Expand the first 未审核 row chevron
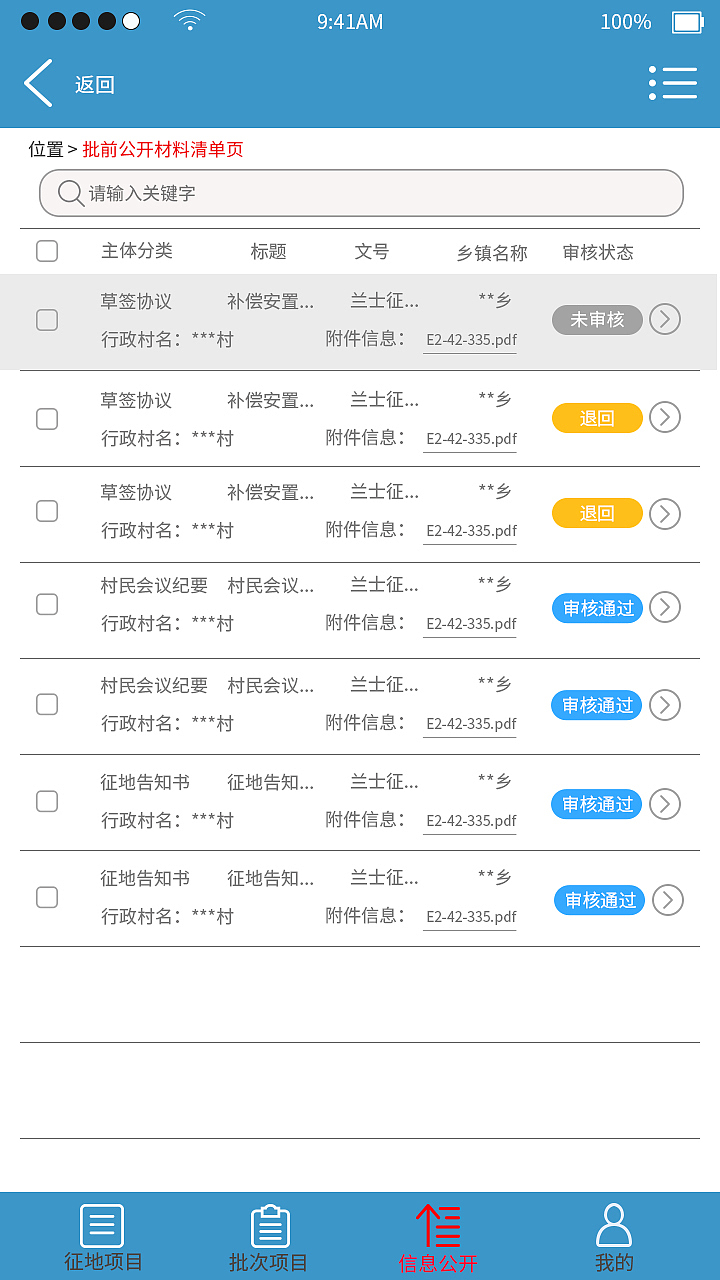The height and width of the screenshot is (1280, 720). [664, 320]
